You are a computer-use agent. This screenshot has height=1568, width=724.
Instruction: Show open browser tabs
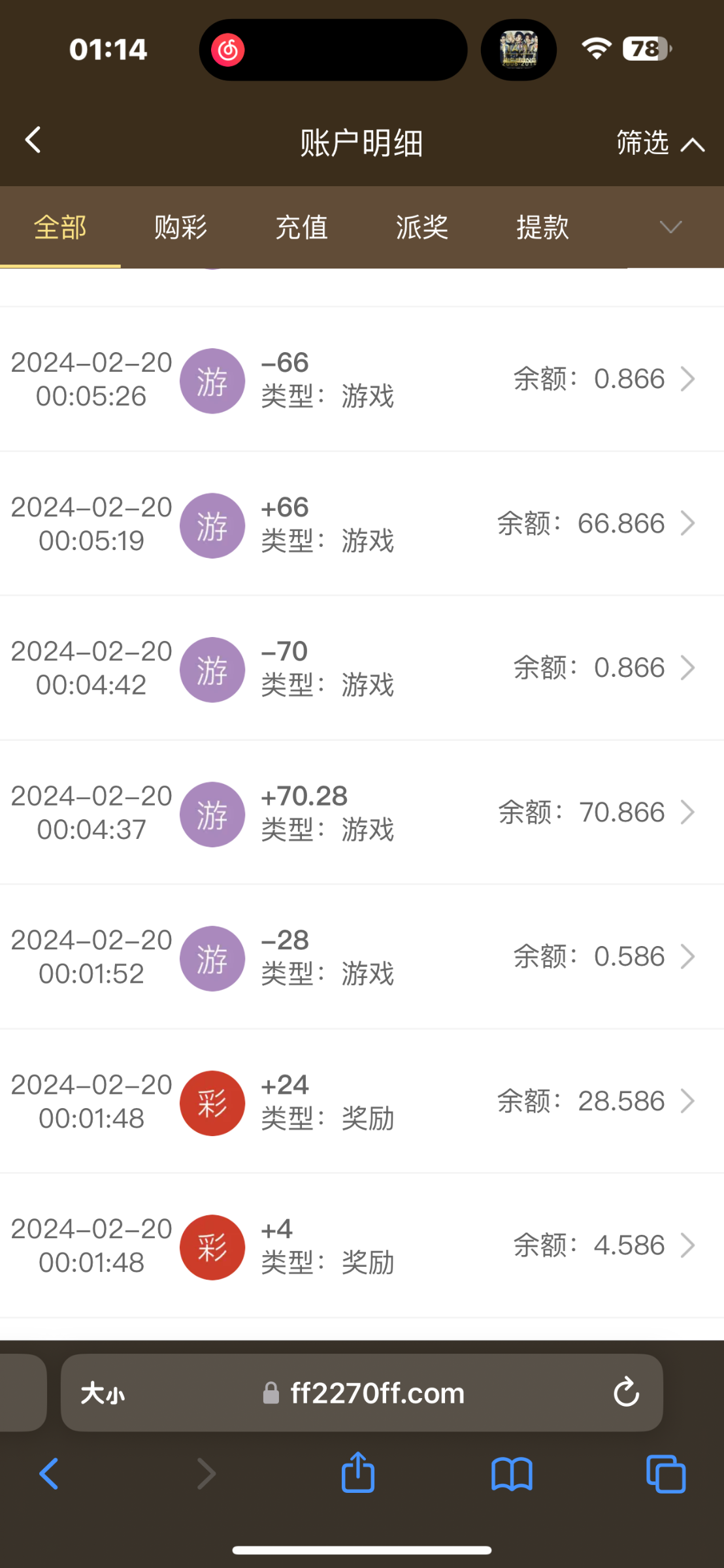pos(665,1475)
